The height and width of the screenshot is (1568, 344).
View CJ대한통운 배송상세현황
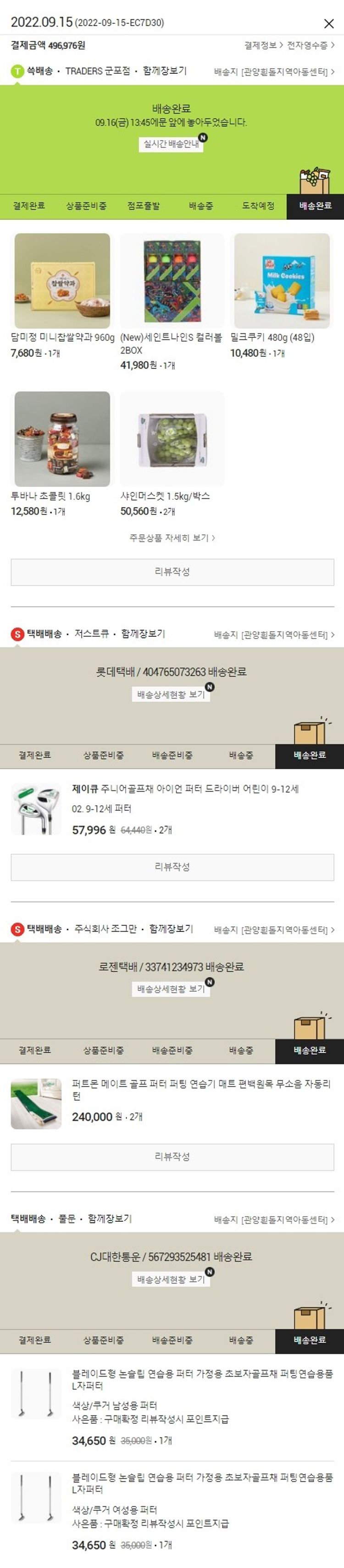coord(172,1279)
